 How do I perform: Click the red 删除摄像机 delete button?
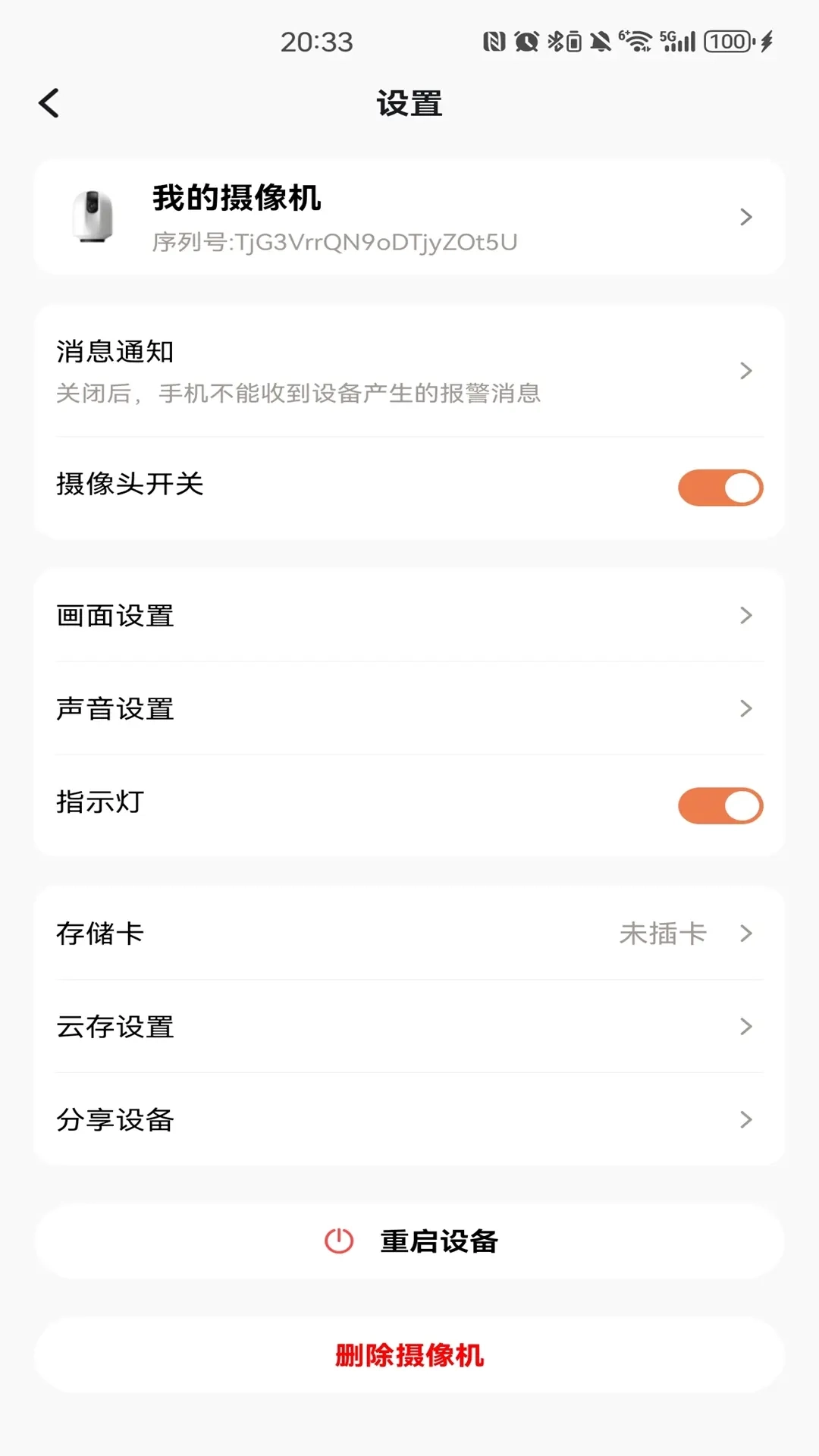[409, 1356]
